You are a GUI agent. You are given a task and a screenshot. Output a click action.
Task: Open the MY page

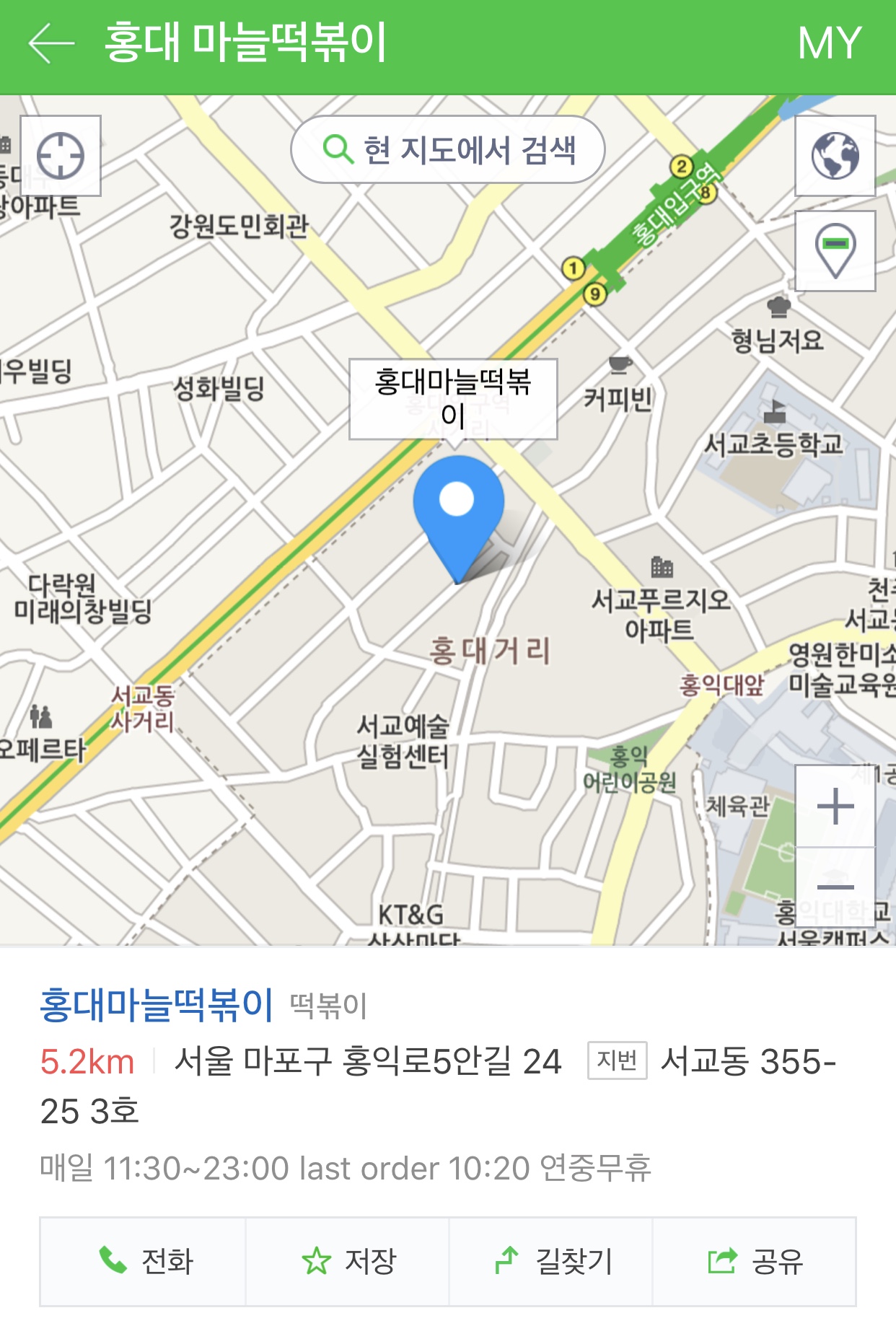coord(829,43)
